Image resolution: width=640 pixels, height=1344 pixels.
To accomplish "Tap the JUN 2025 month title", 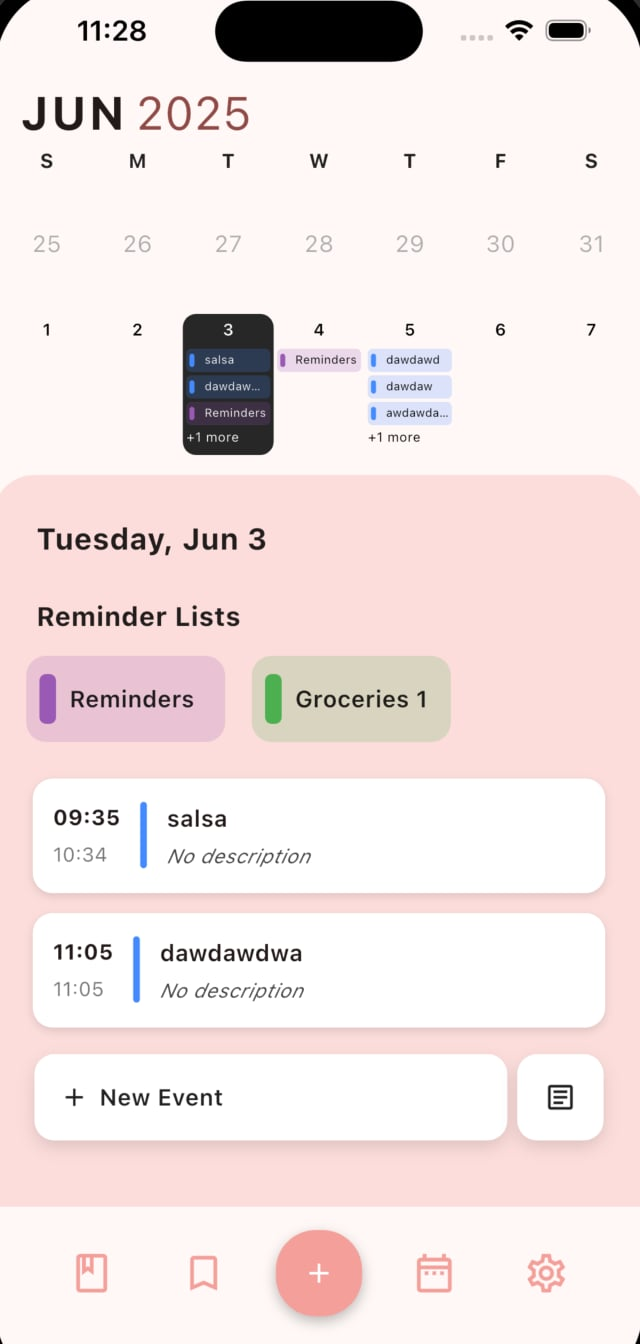I will 136,115.
